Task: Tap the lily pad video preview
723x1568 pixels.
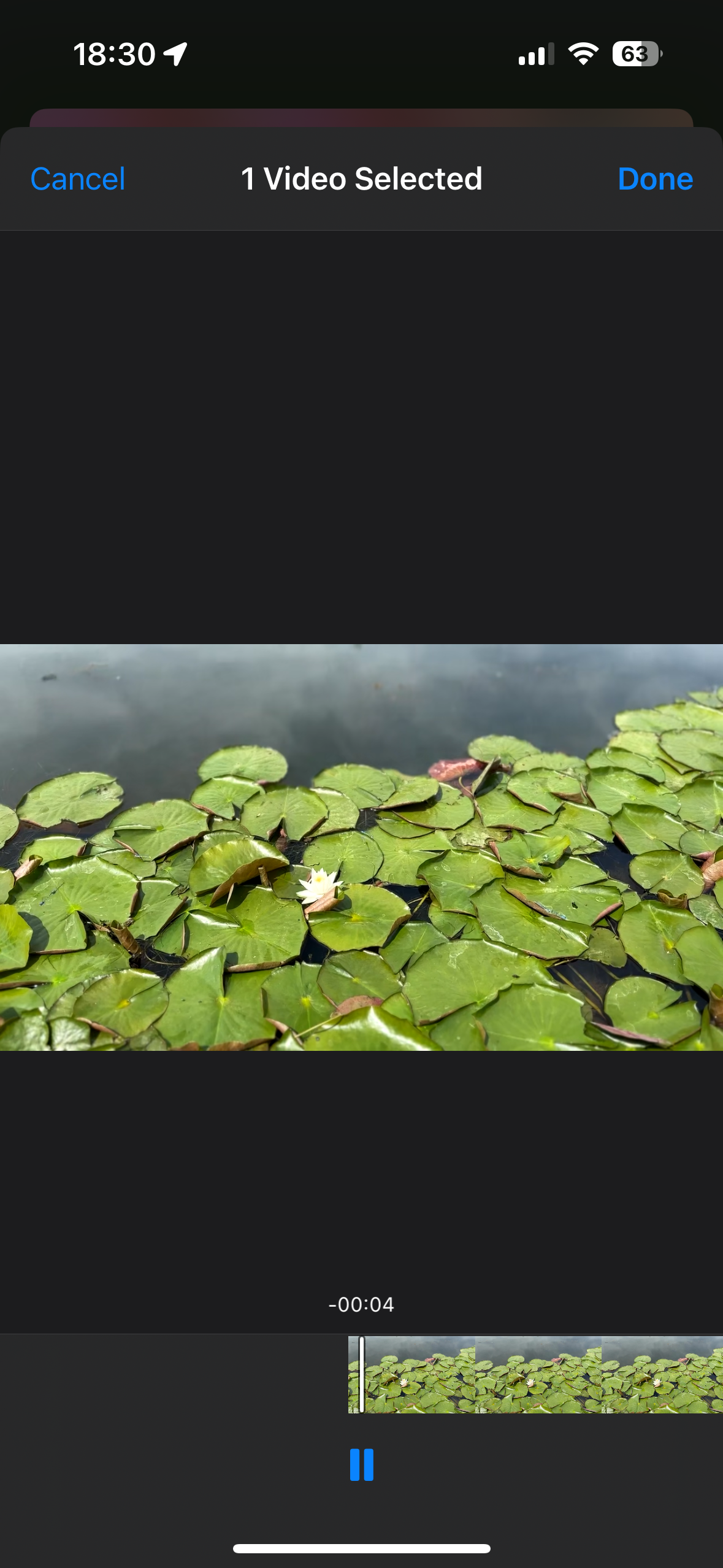Action: [362, 847]
